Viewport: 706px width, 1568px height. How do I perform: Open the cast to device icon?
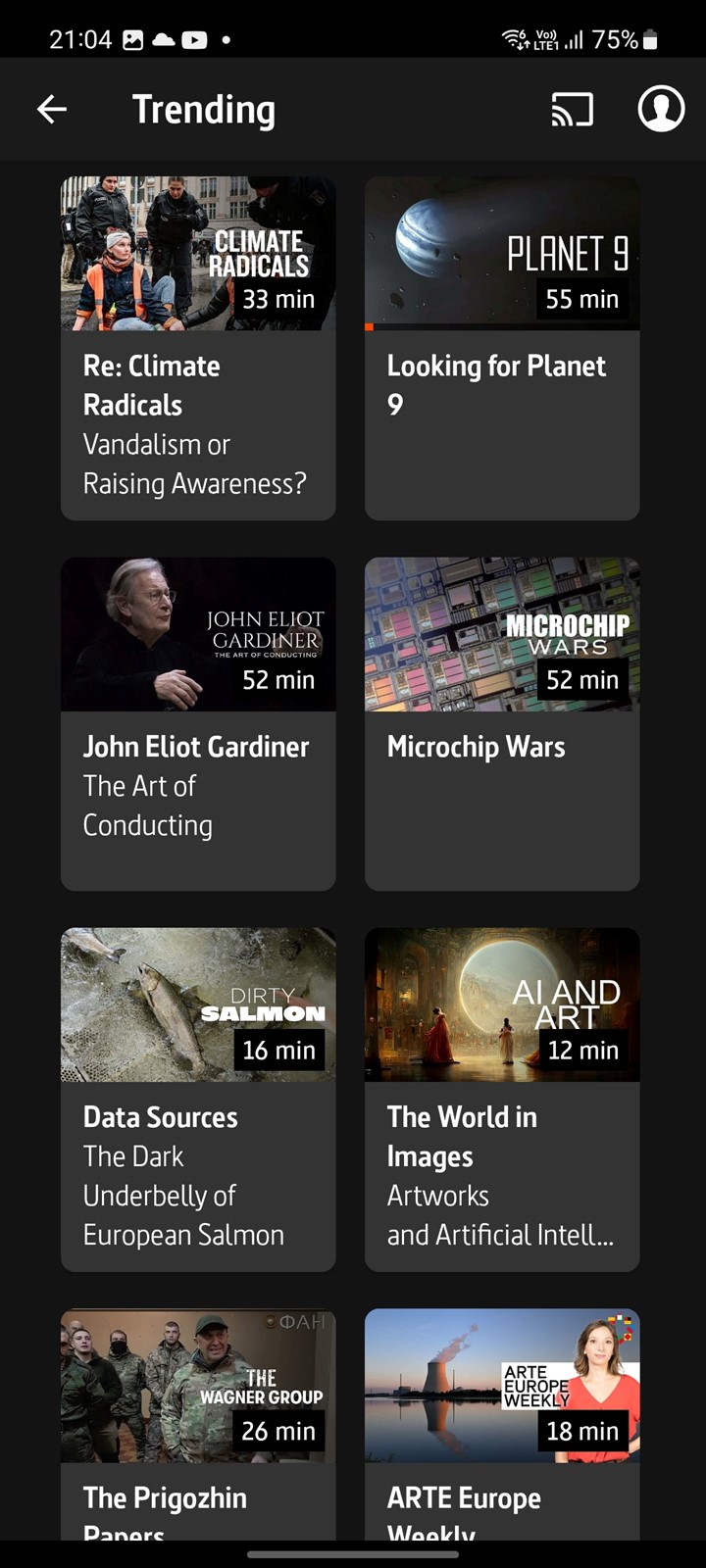click(573, 109)
